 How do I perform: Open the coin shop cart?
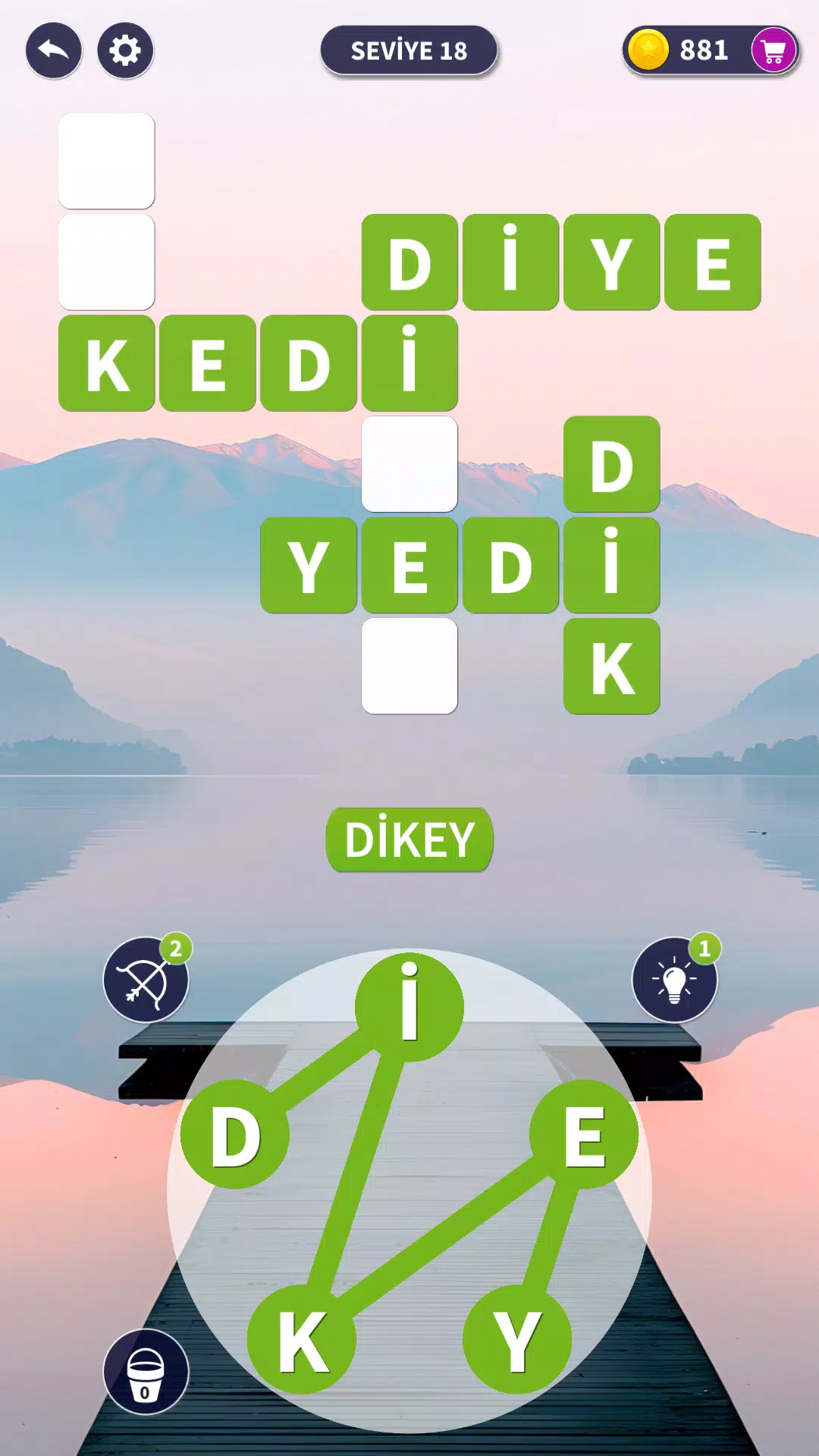pos(773,51)
